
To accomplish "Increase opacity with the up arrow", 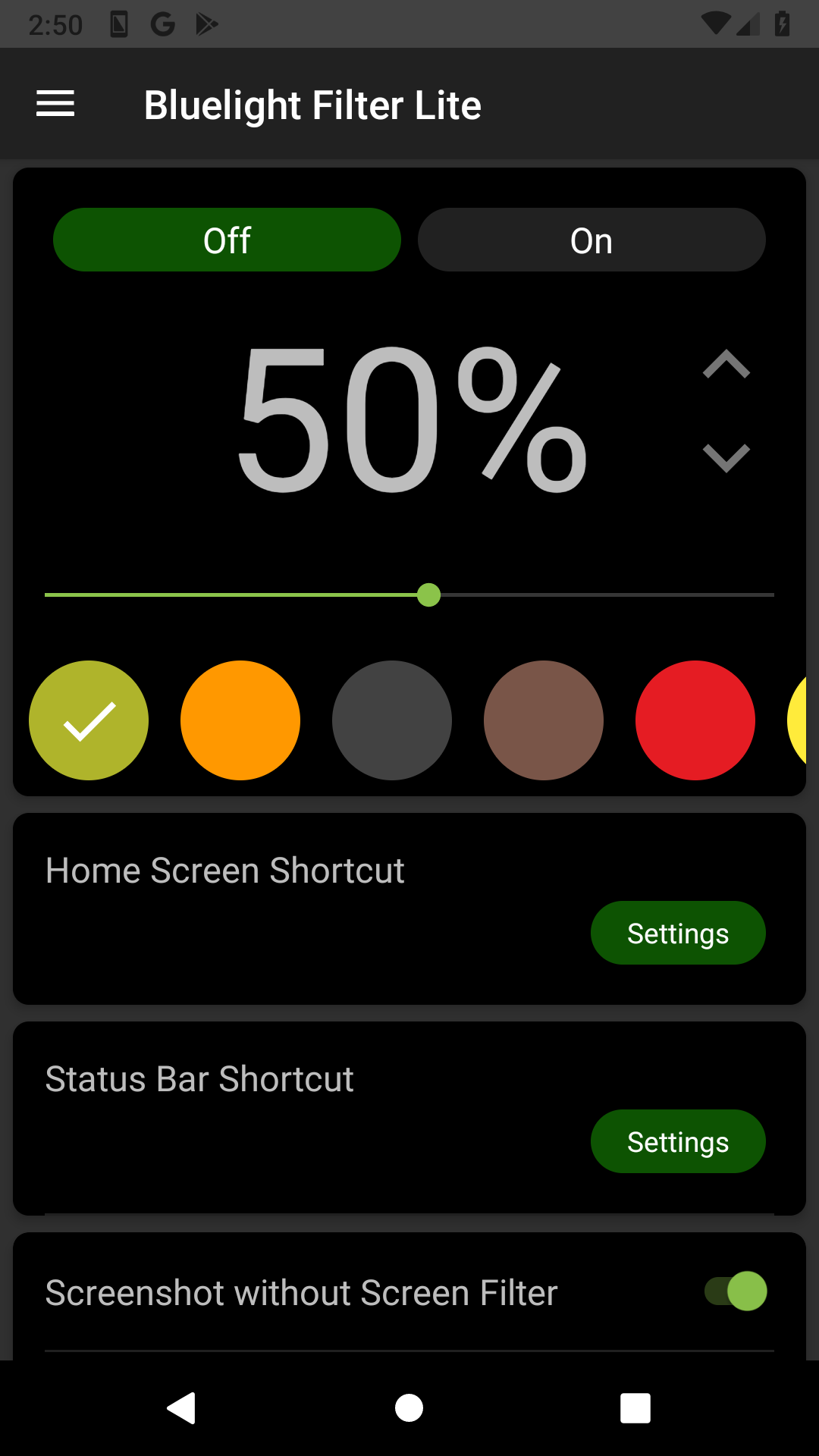I will click(x=726, y=365).
